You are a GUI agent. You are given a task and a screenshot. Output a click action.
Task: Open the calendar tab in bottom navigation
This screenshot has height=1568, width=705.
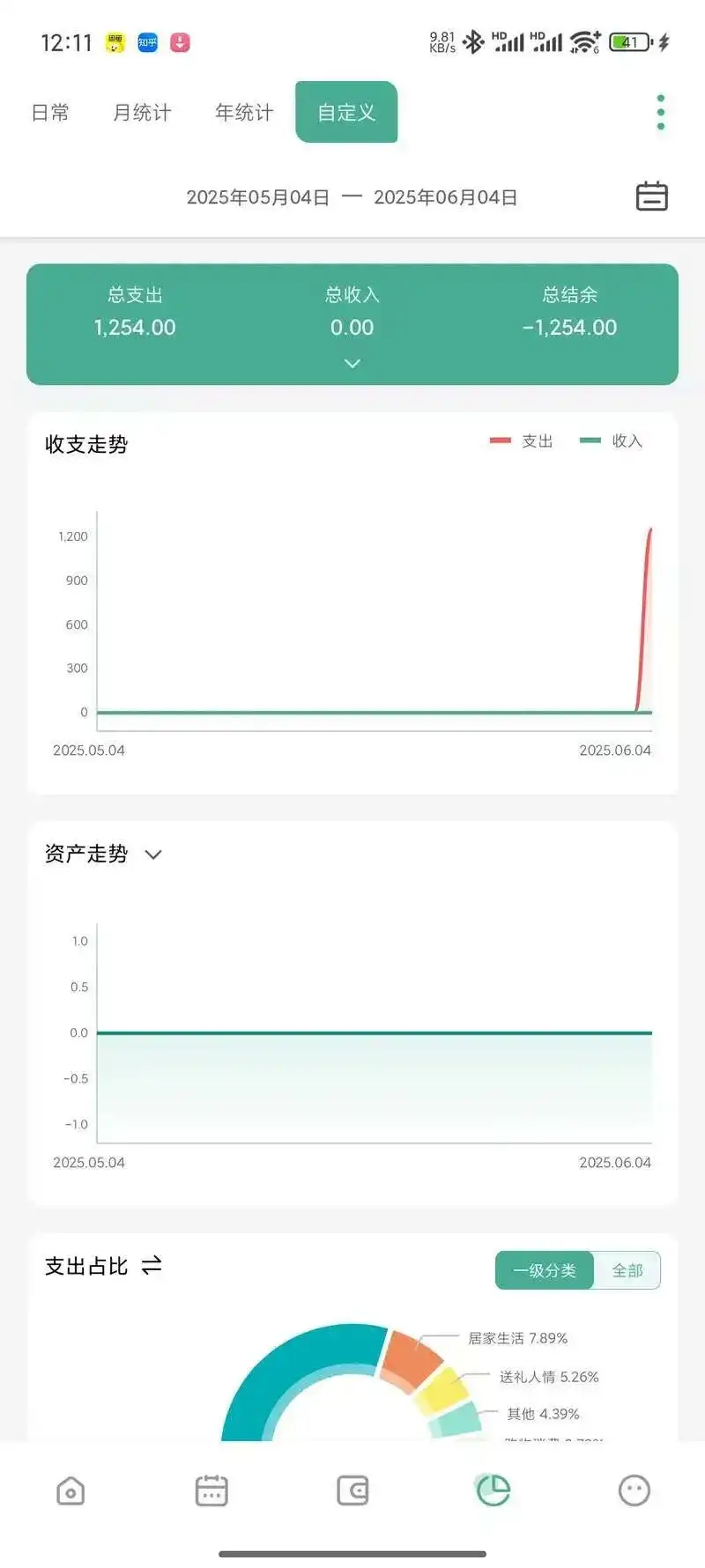coord(211,1490)
